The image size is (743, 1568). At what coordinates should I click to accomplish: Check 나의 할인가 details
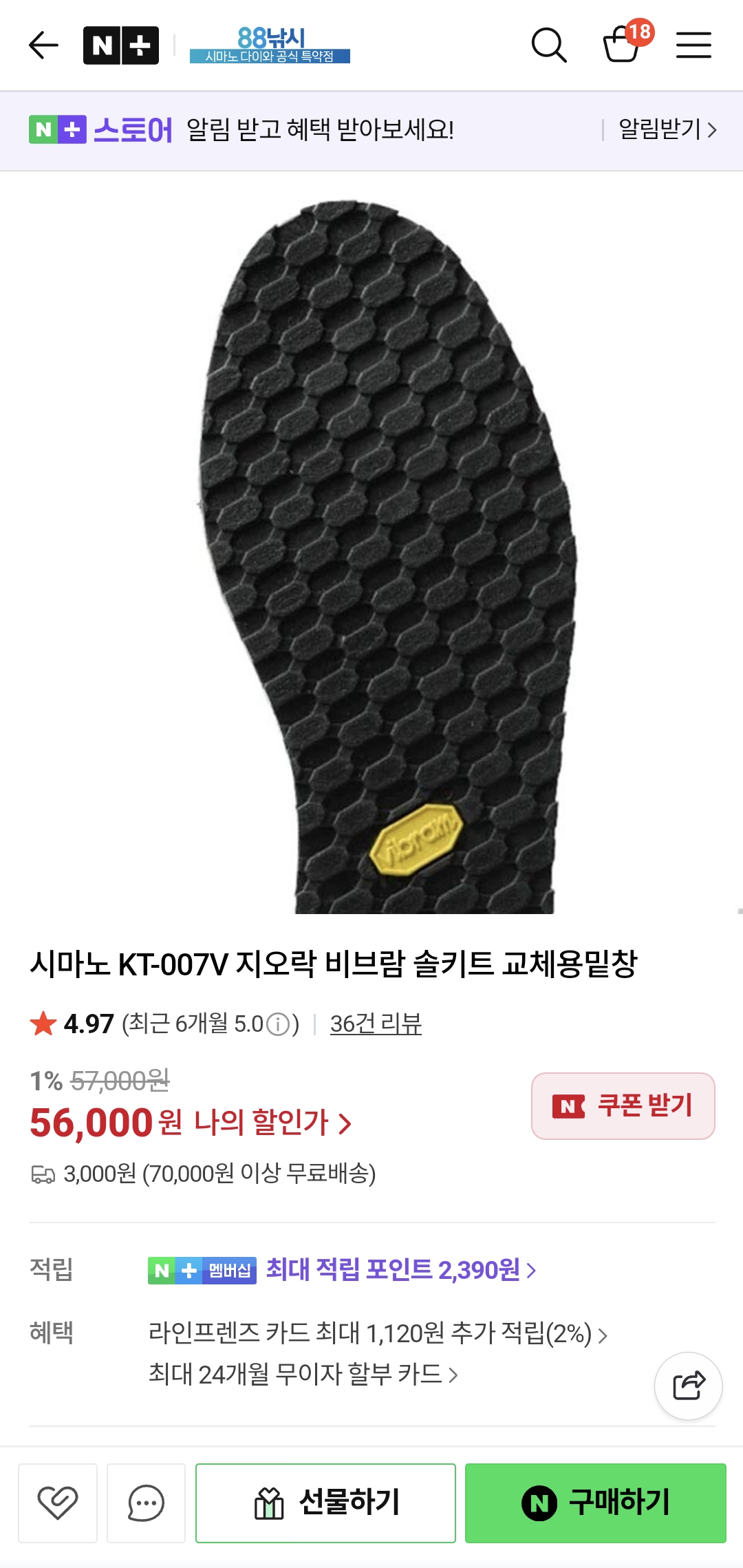pyautogui.click(x=272, y=1123)
